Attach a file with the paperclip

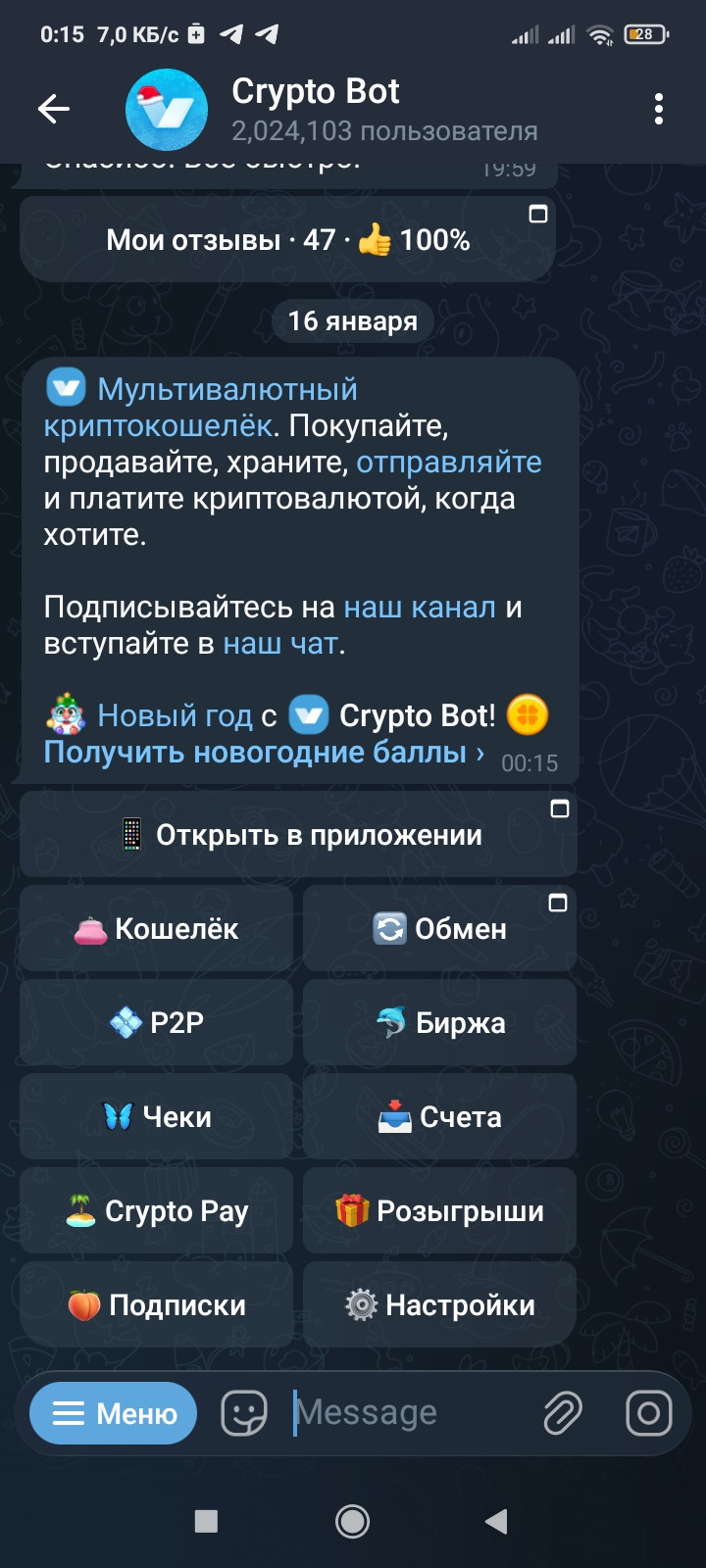coord(563,1413)
